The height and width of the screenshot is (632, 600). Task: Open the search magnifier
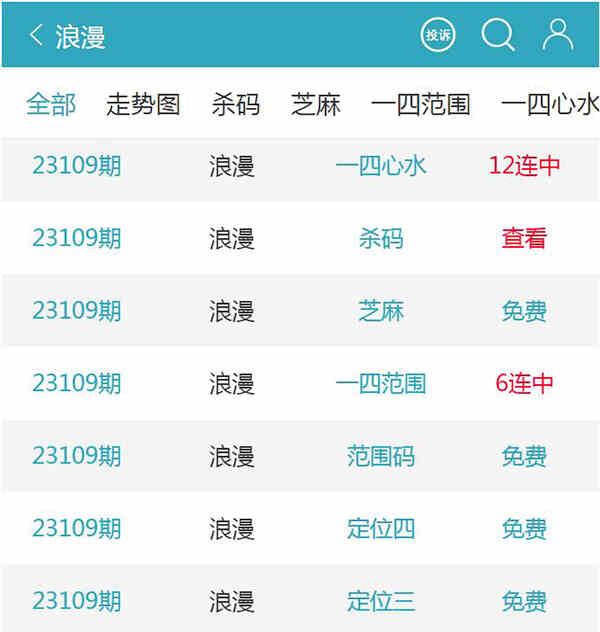click(x=497, y=36)
